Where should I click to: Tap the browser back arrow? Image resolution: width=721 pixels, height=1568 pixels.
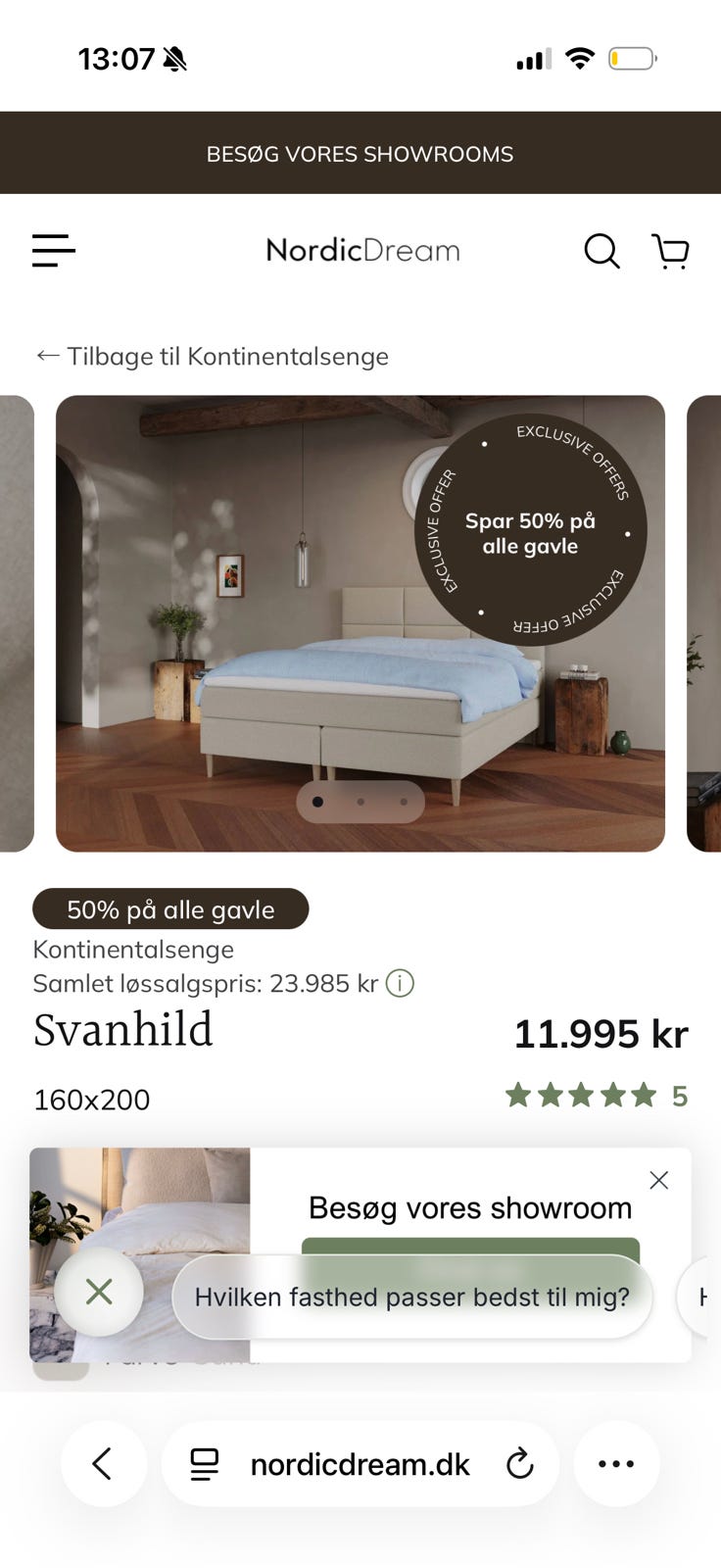click(103, 1464)
